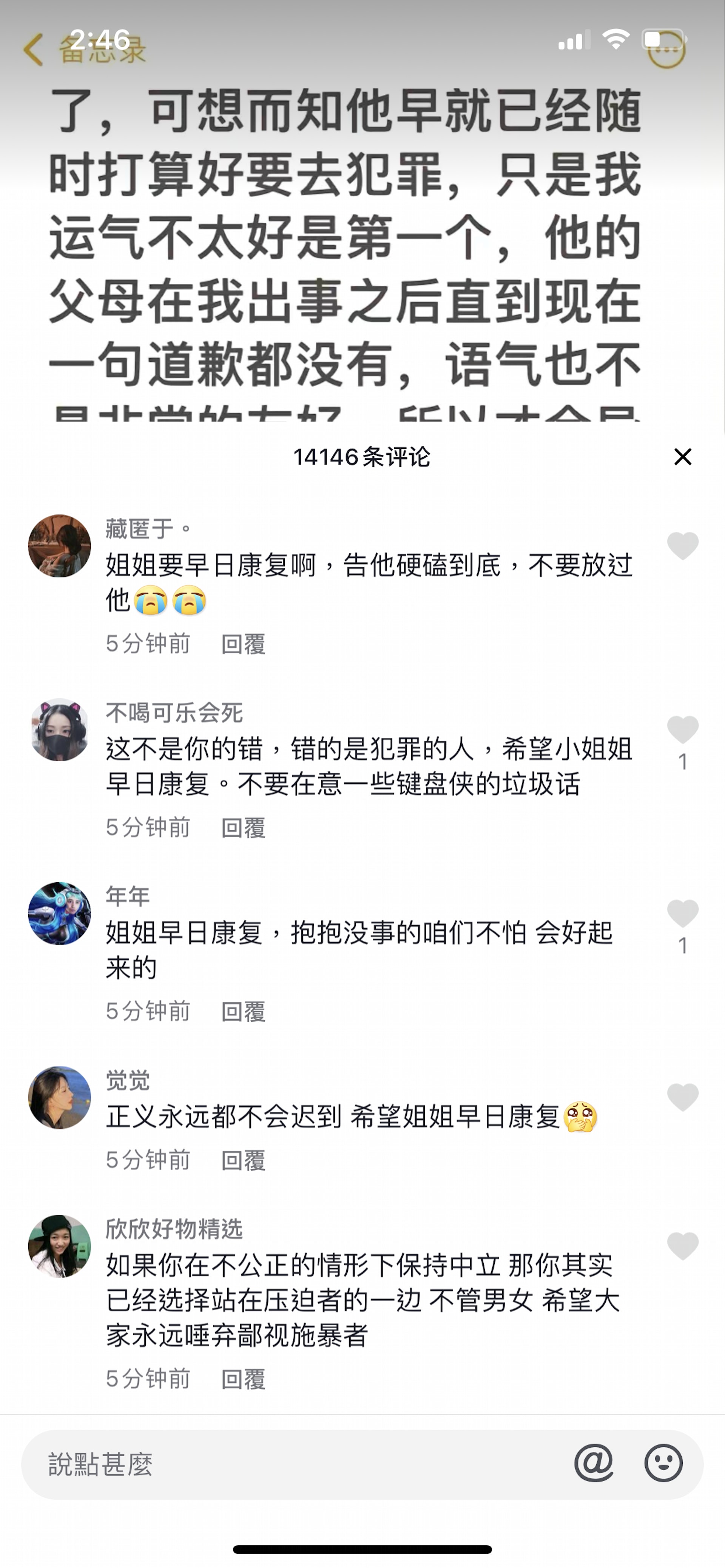Close the comments panel
Screen dimensions: 725x1568
click(x=682, y=457)
